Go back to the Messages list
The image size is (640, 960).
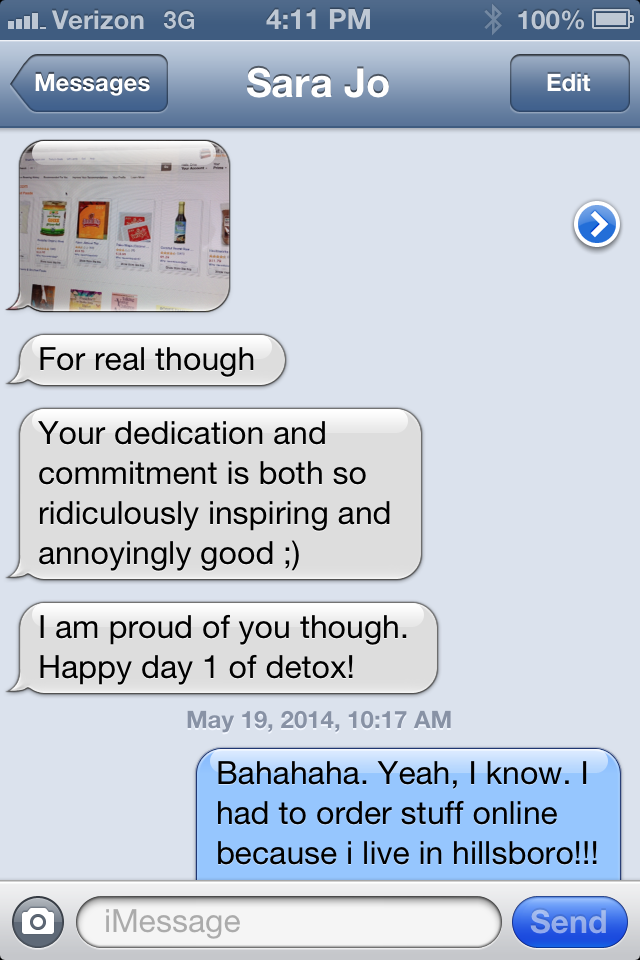pyautogui.click(x=90, y=84)
